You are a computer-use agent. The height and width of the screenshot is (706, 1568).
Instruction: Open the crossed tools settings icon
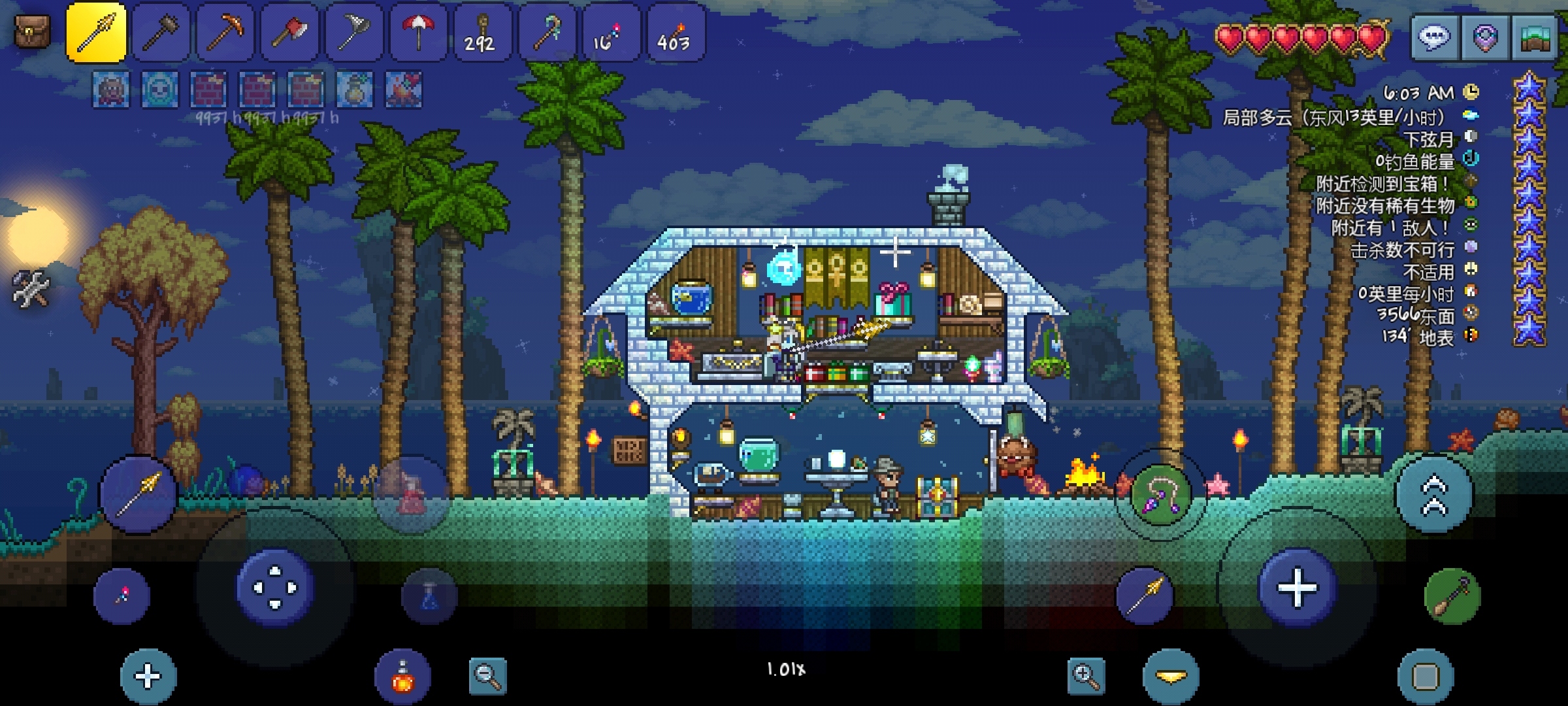30,288
